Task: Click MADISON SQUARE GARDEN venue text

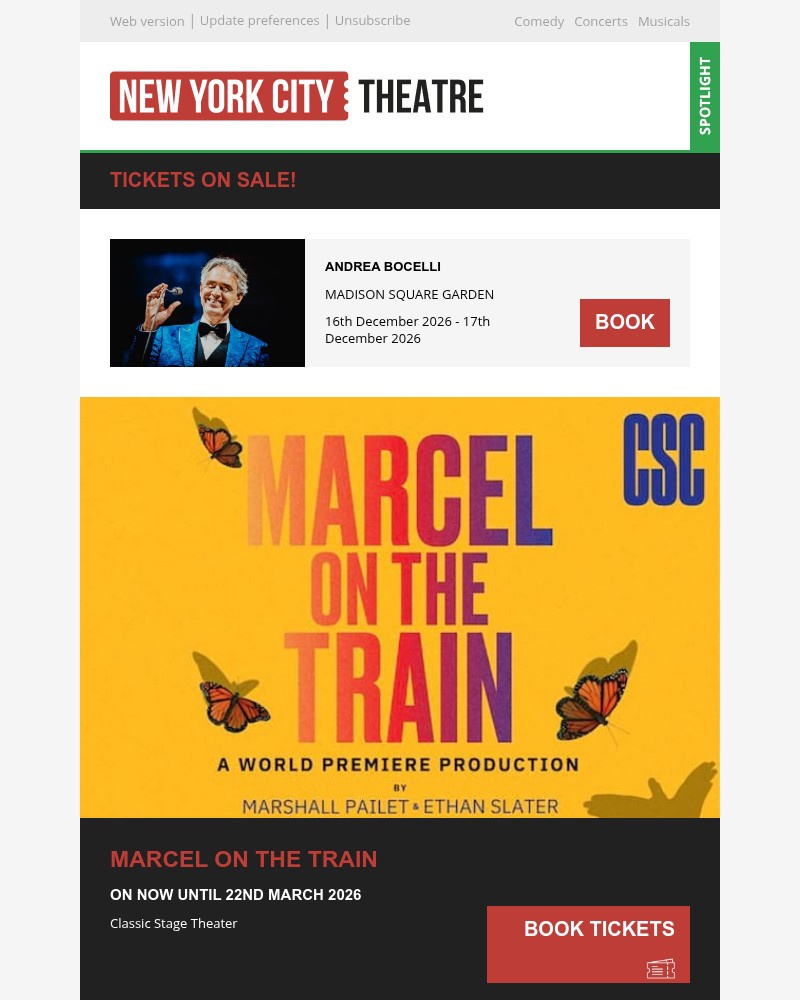Action: [409, 294]
